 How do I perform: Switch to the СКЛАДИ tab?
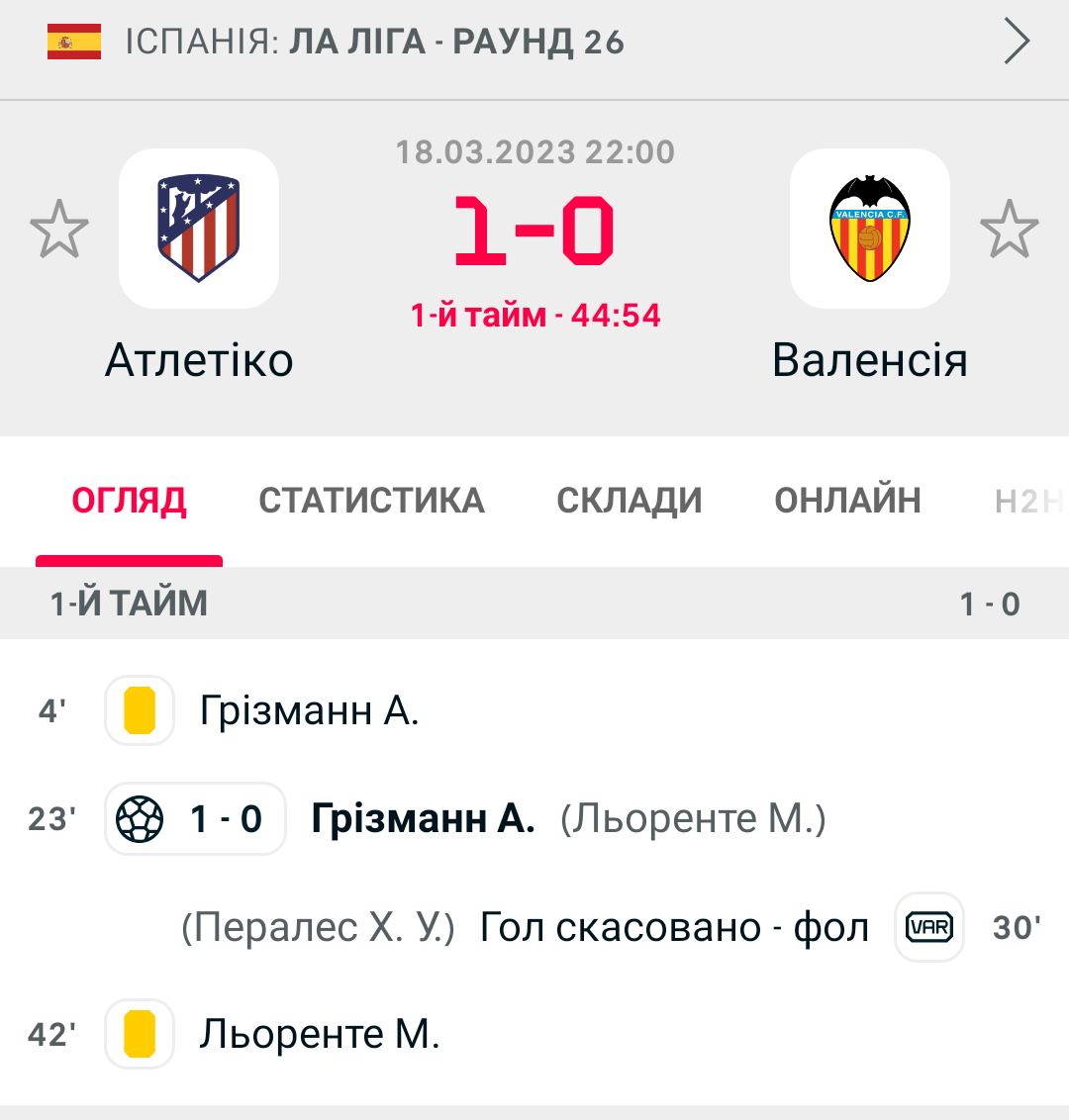point(630,501)
